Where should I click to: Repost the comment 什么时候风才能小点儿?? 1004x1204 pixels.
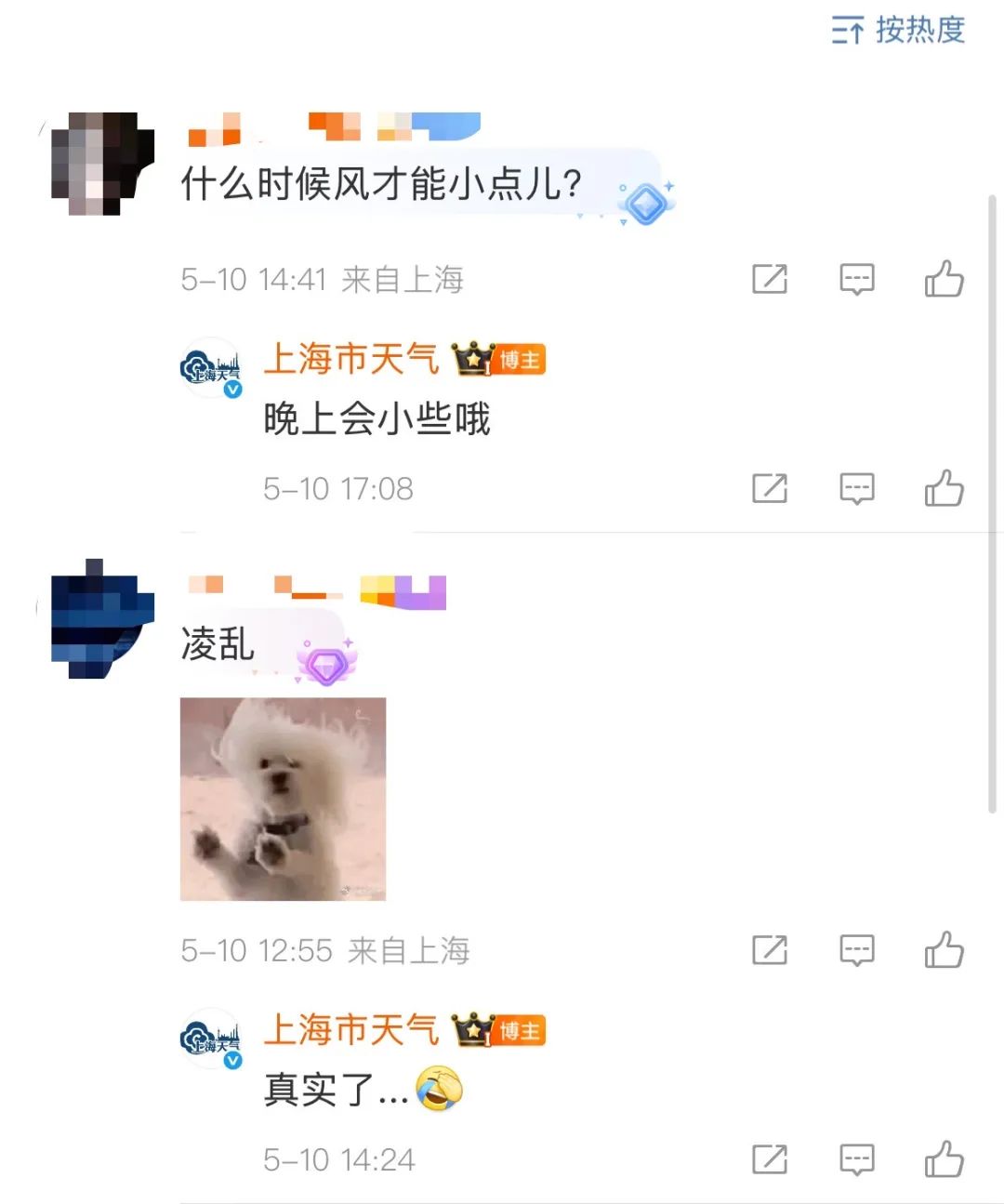point(769,279)
